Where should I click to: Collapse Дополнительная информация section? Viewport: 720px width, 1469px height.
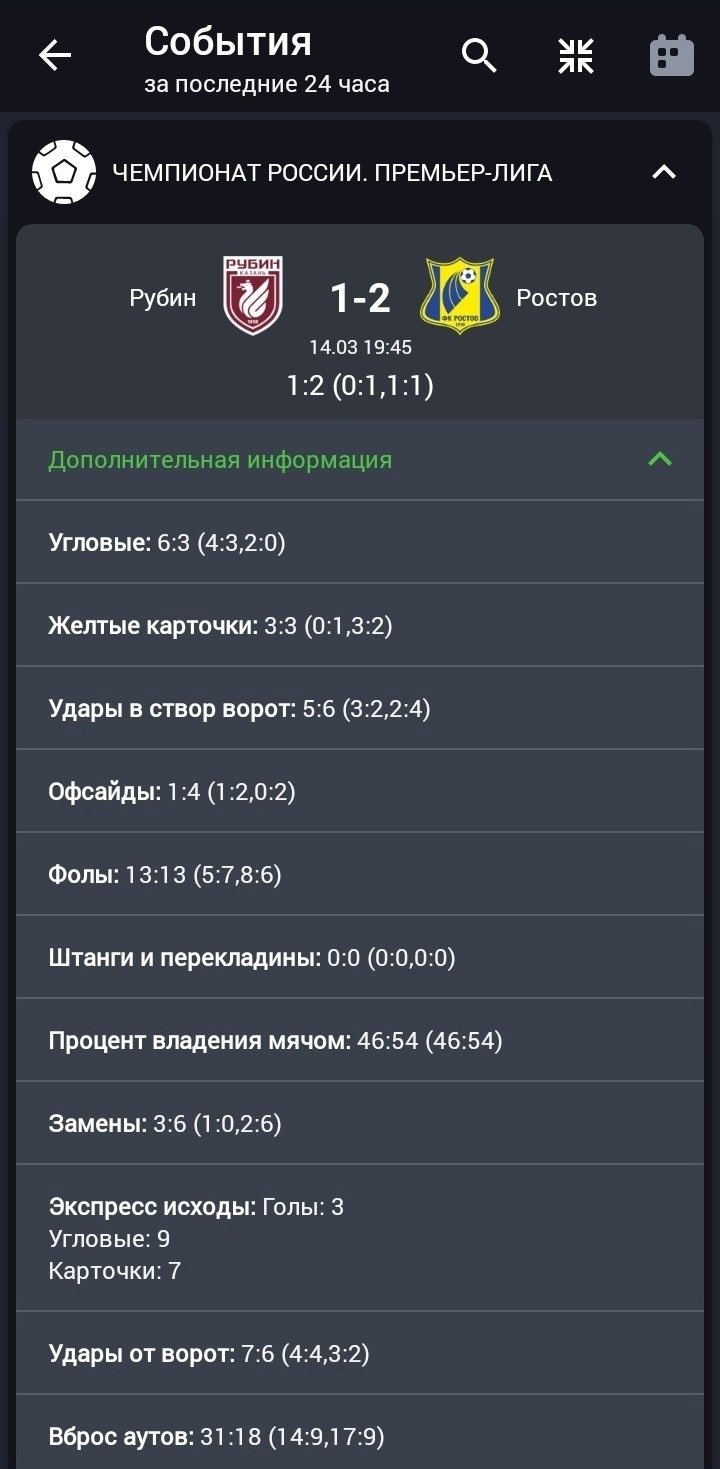pos(659,460)
